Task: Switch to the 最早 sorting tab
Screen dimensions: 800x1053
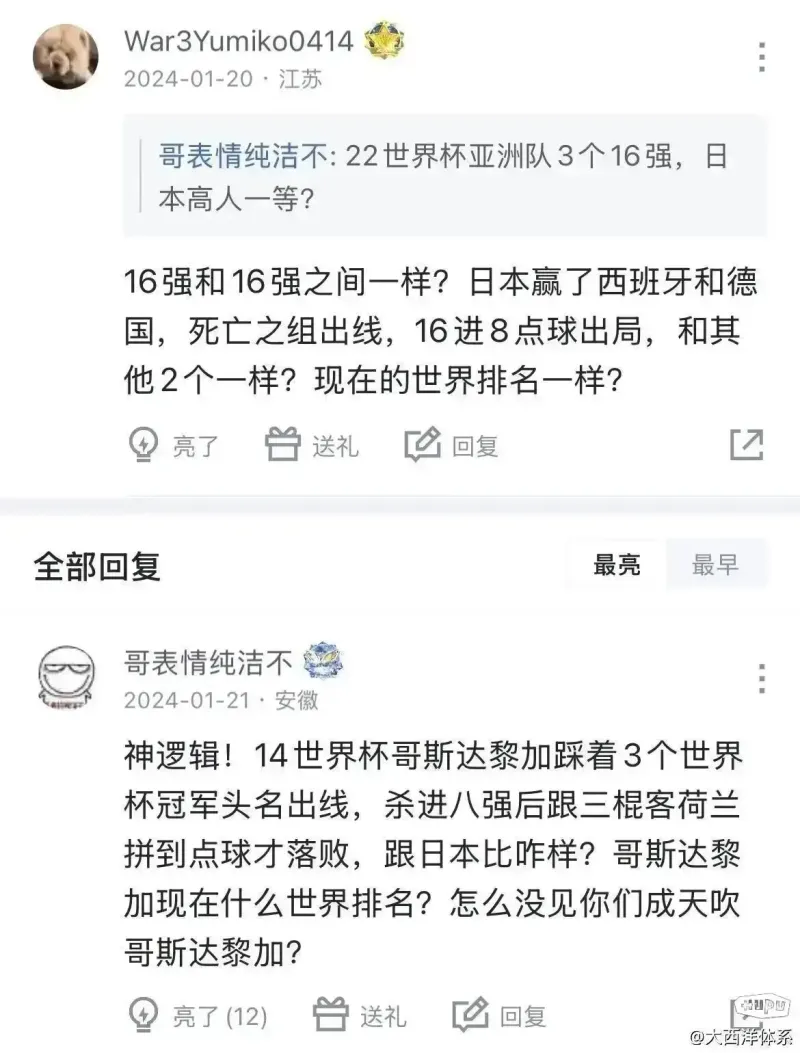Action: point(715,565)
